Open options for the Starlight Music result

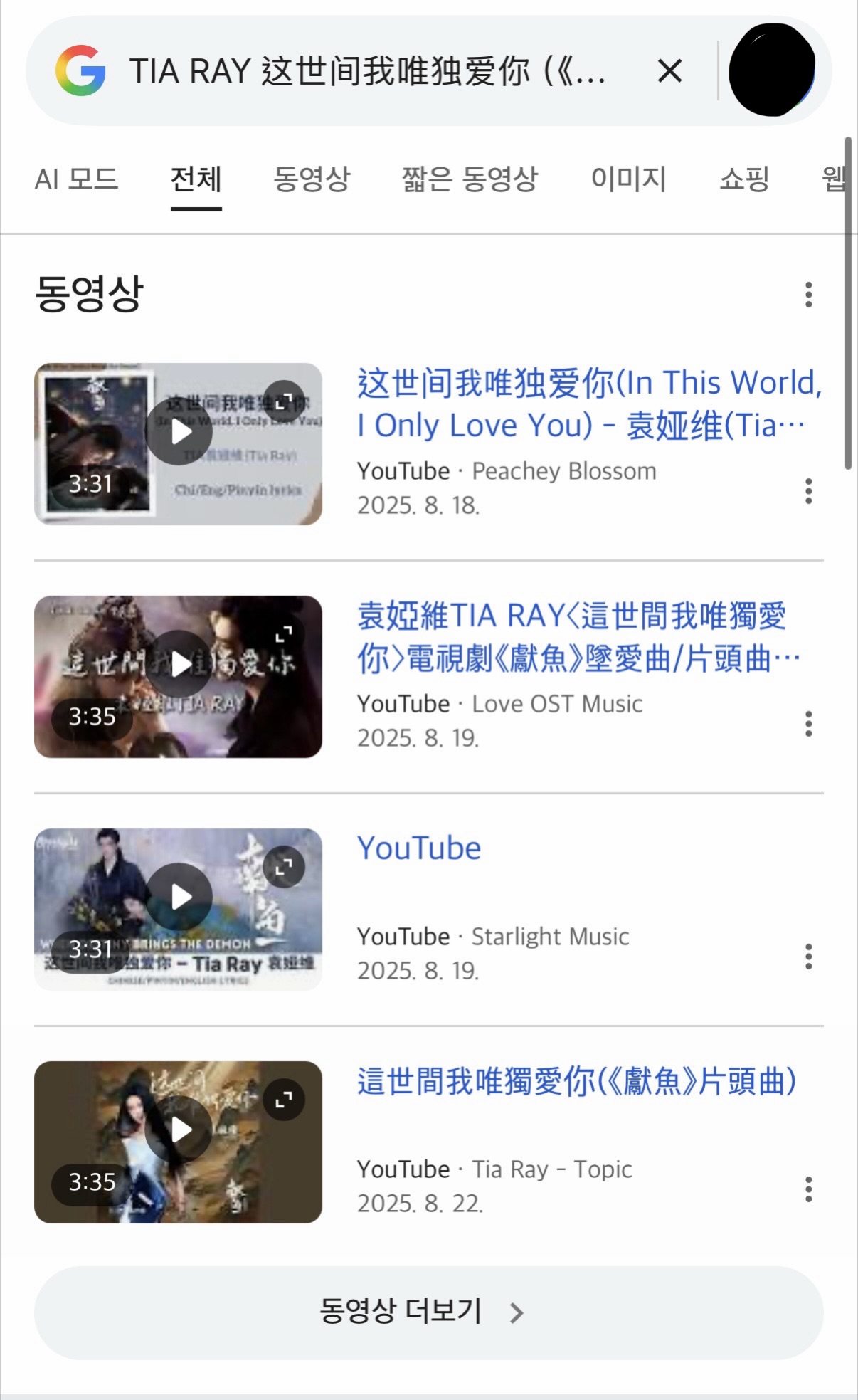pyautogui.click(x=808, y=957)
